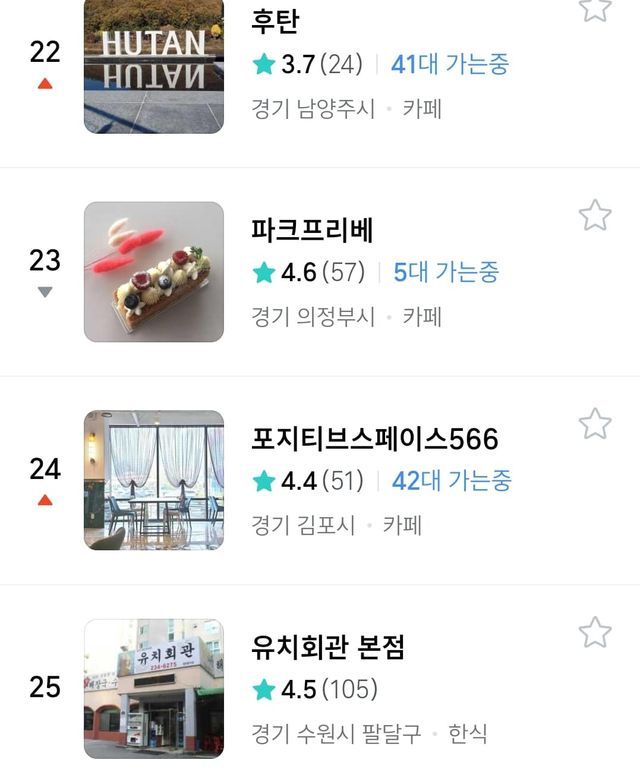Screen dimensions: 640x778
Task: View the 후탄 HUTAN photo thumbnail
Action: point(154,66)
